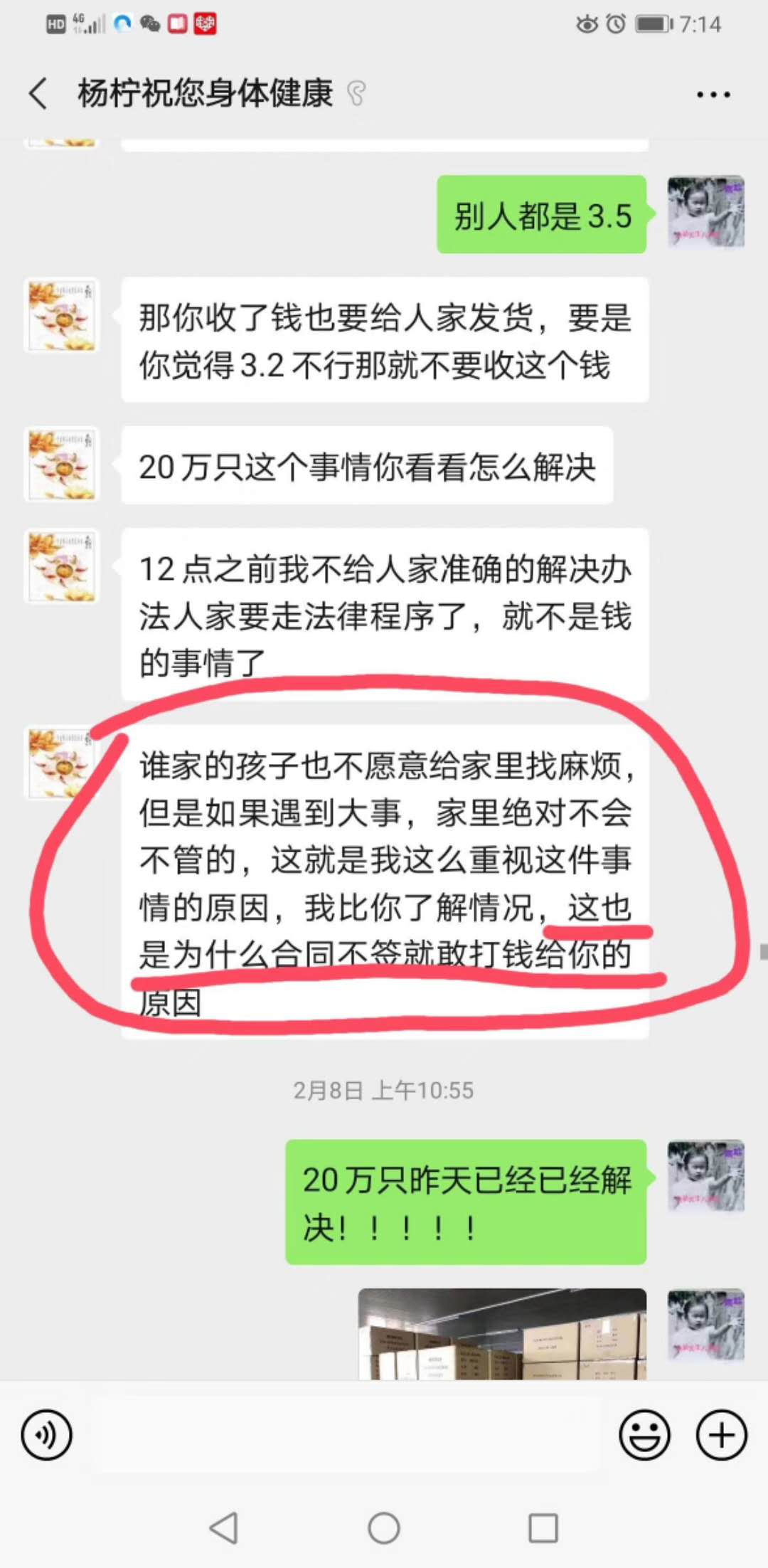Open contact avatar beside '20万只这个事情' message
Image resolution: width=768 pixels, height=1568 pixels.
tap(61, 465)
